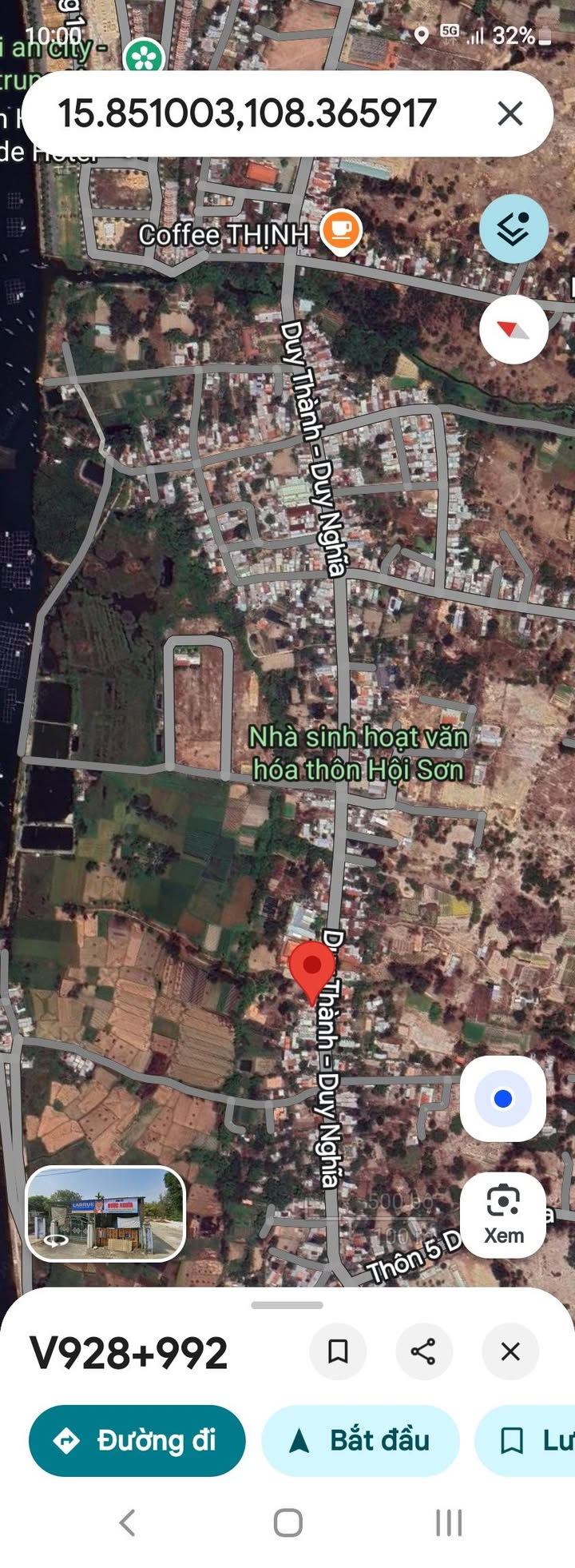Screen dimensions: 575x1568
Task: Open the Street View thumbnail
Action: point(105,1213)
